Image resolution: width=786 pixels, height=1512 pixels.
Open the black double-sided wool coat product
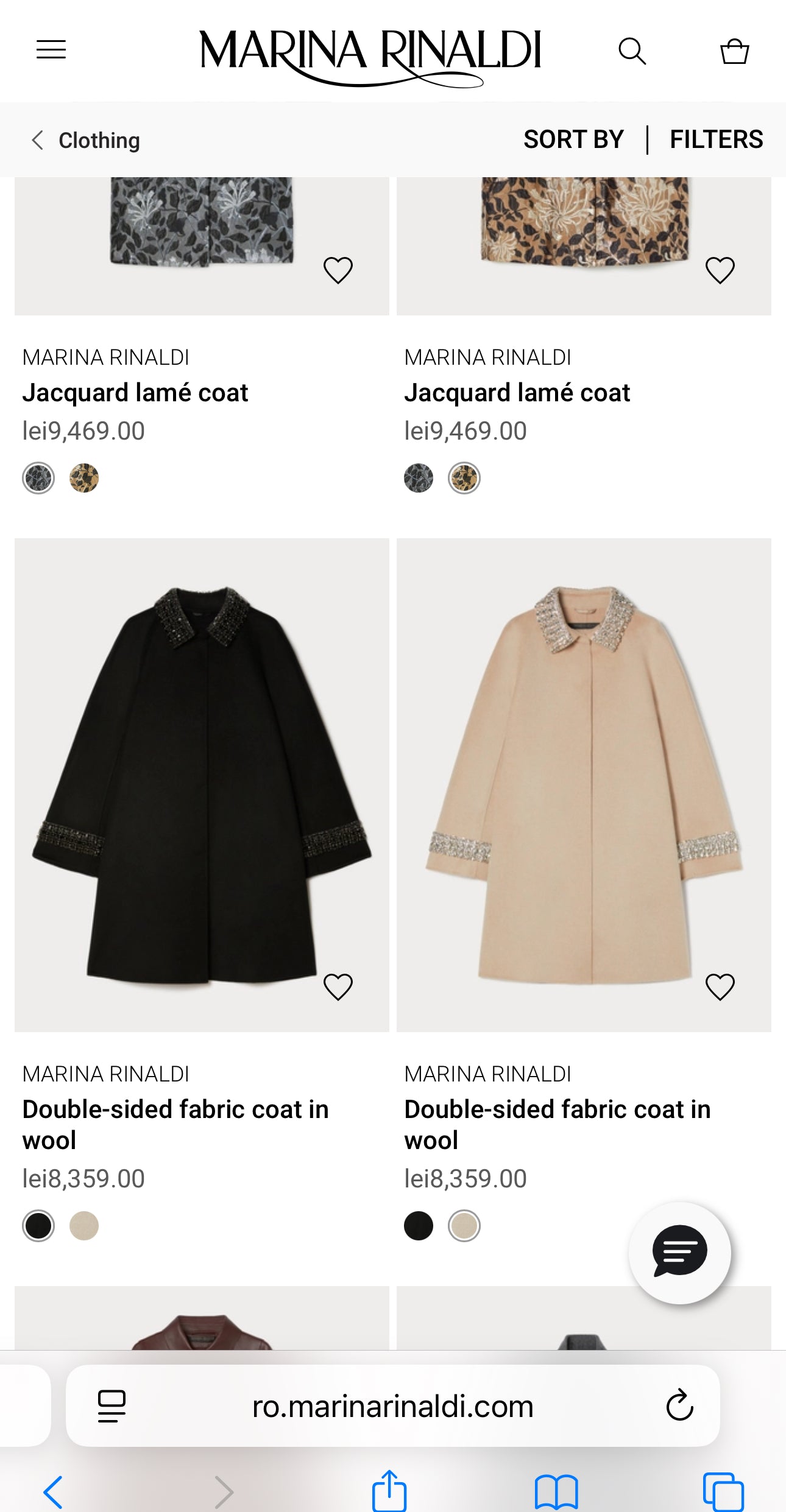pyautogui.click(x=202, y=784)
